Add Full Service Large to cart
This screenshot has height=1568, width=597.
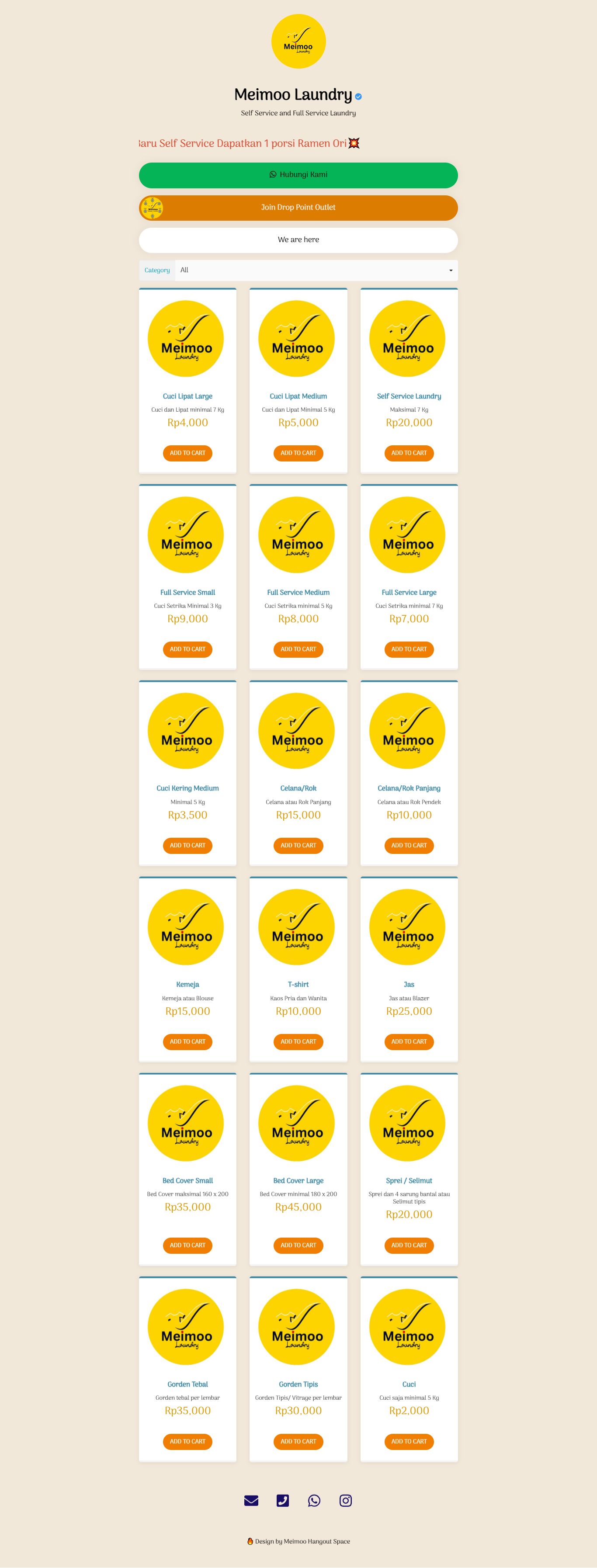coord(409,649)
